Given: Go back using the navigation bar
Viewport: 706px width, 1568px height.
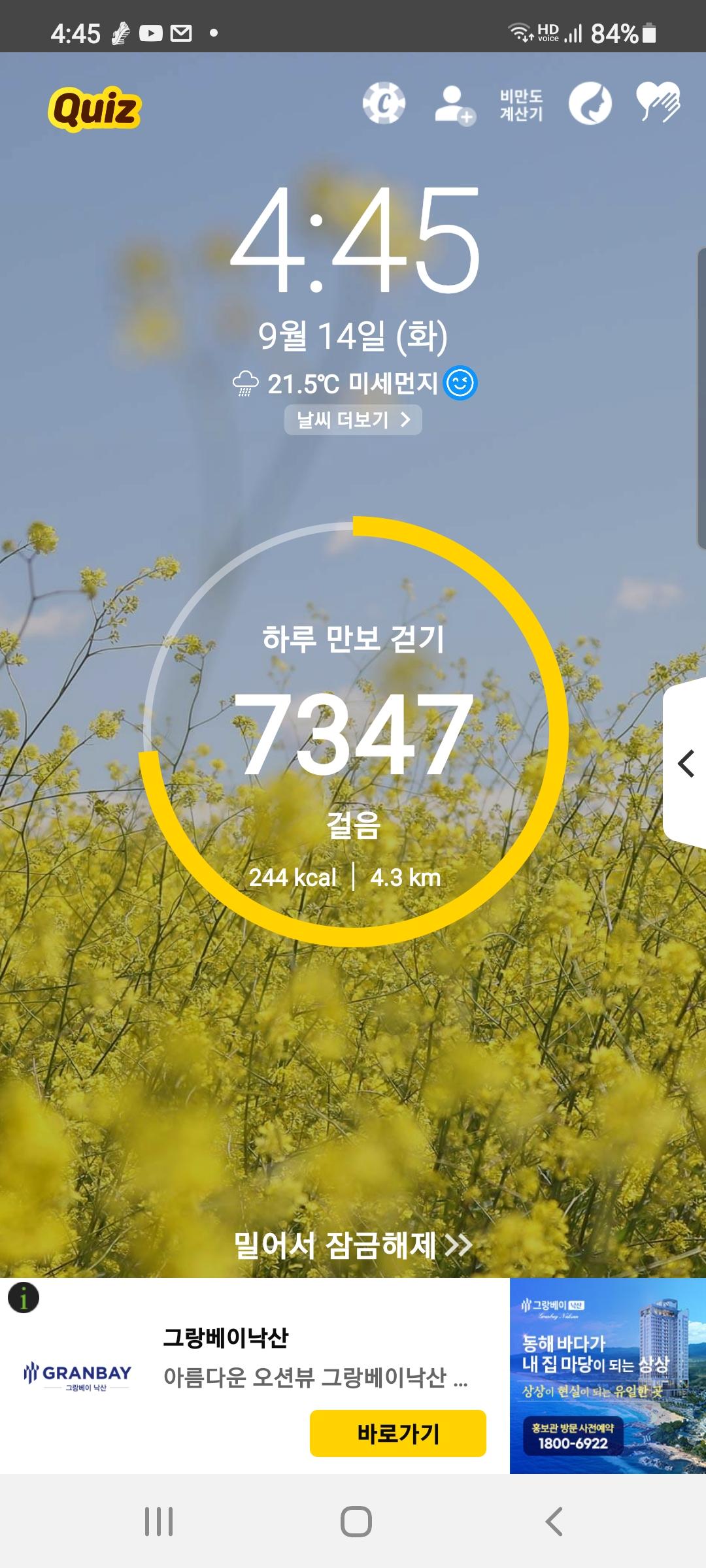Looking at the screenshot, I should [x=554, y=1522].
